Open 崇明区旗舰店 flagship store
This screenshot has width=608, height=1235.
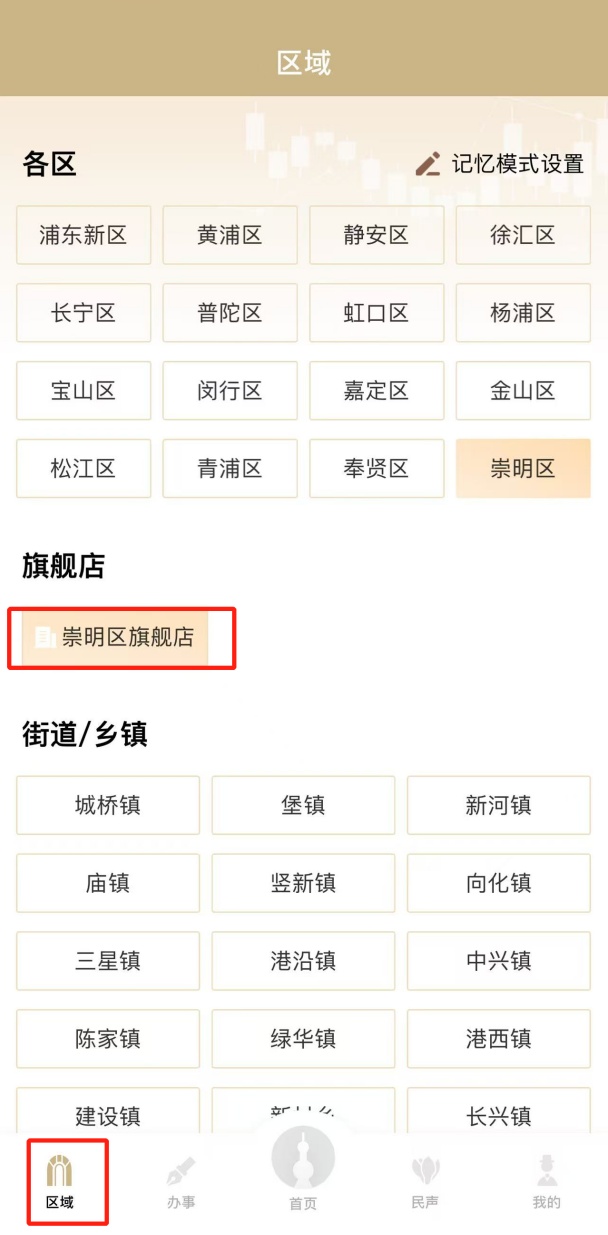115,637
